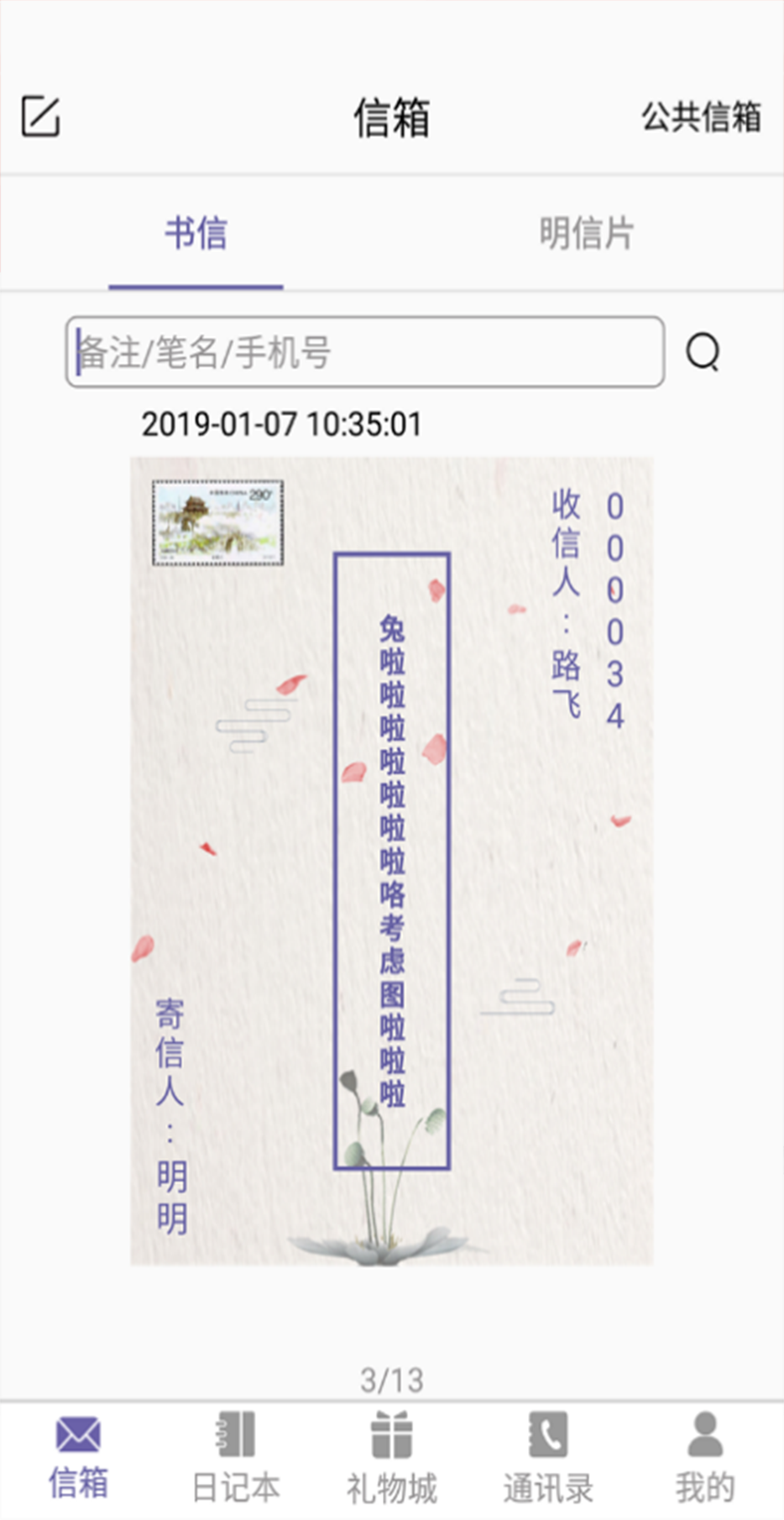Switch to the 书信 tab

(196, 233)
